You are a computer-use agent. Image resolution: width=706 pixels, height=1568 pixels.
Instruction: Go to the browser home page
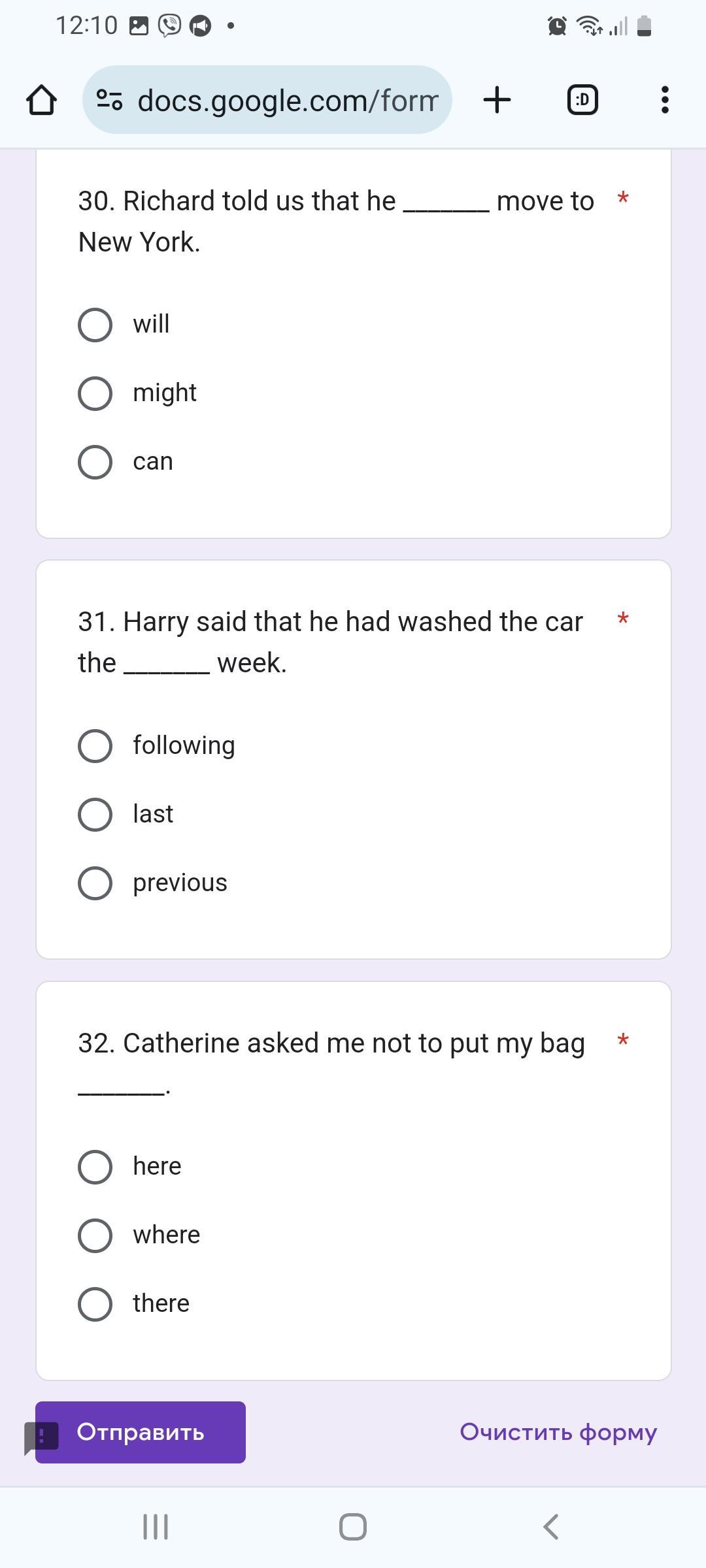tap(41, 100)
